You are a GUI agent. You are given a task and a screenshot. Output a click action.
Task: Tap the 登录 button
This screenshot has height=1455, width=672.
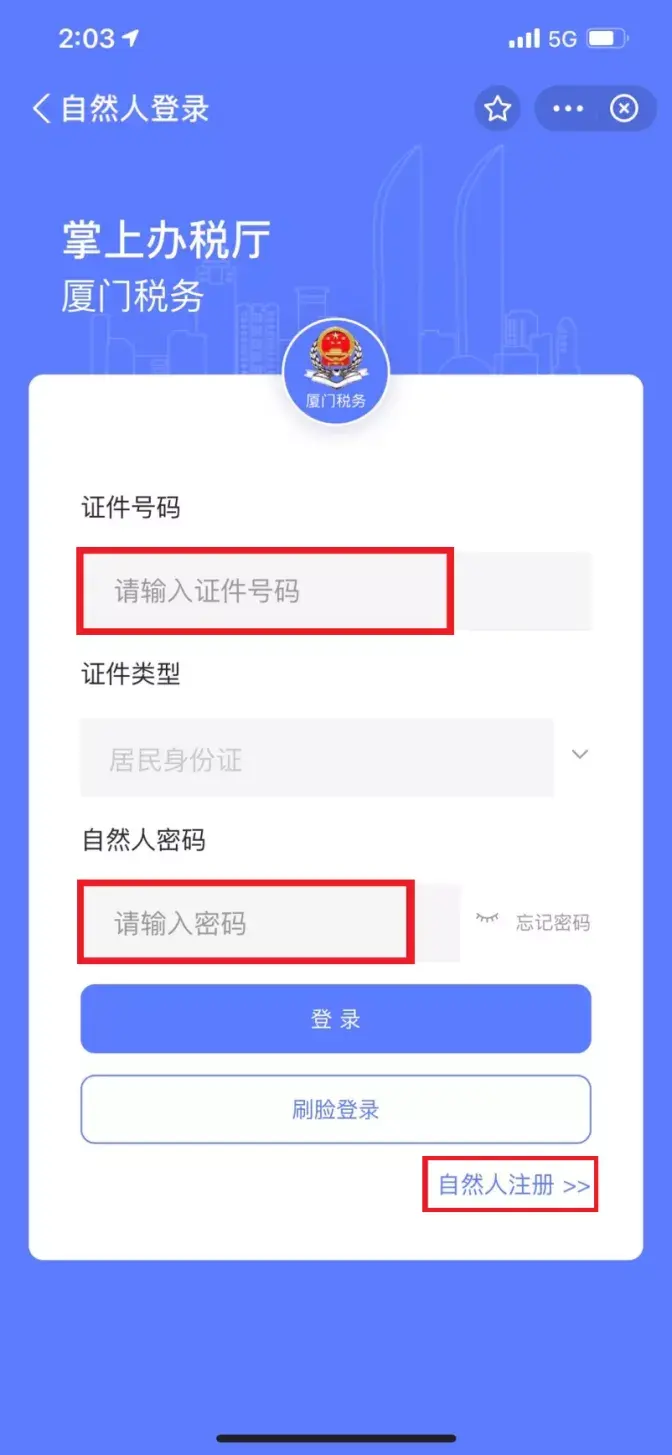tap(336, 1019)
